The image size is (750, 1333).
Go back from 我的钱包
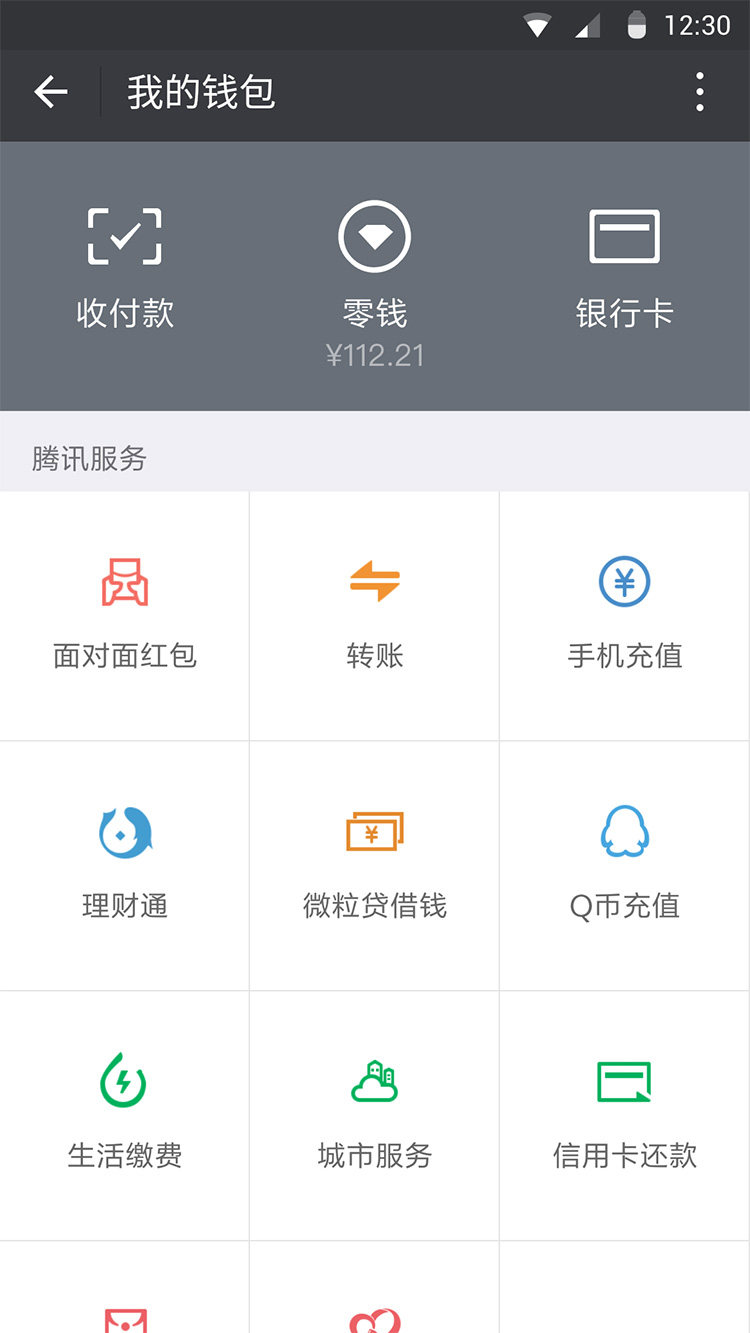[x=51, y=93]
